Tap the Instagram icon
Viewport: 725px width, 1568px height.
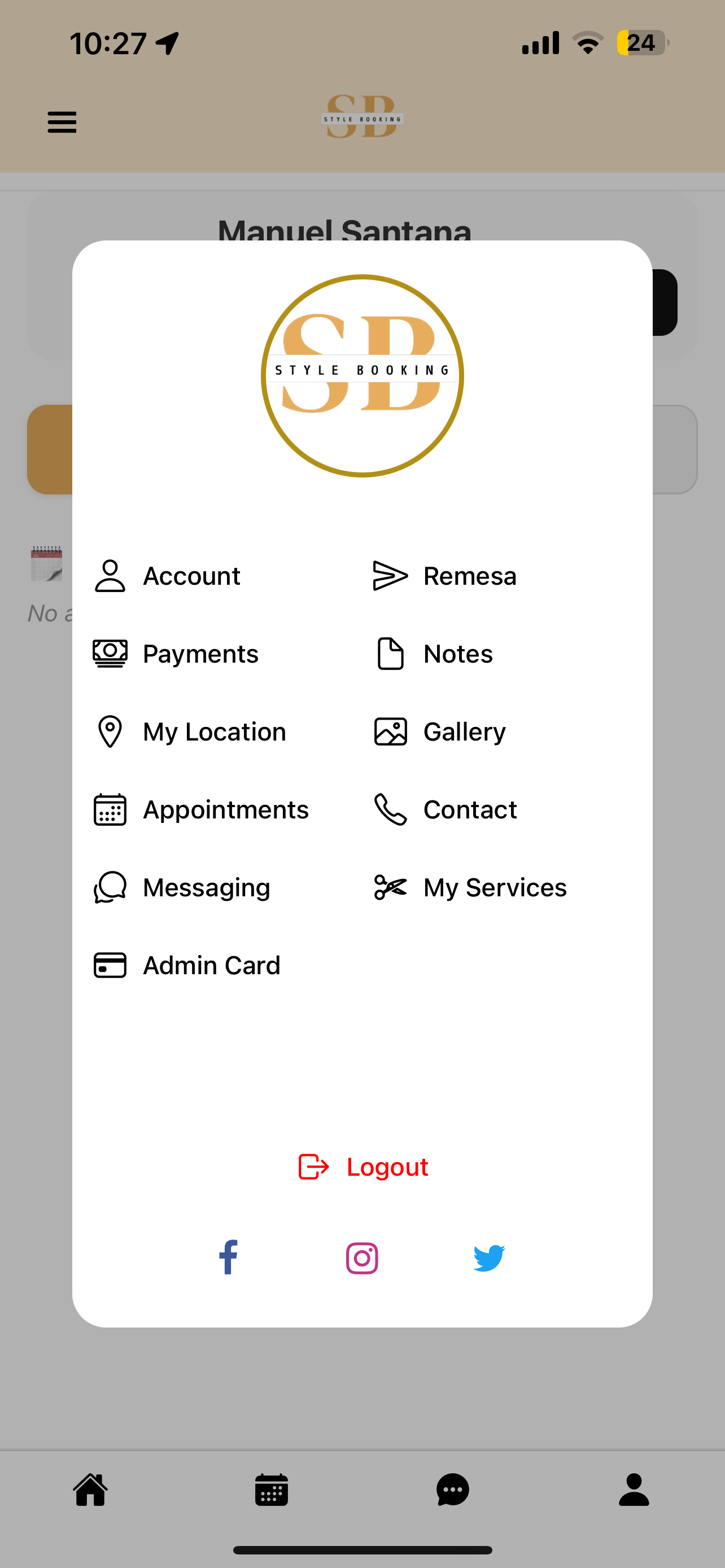[x=362, y=1257]
